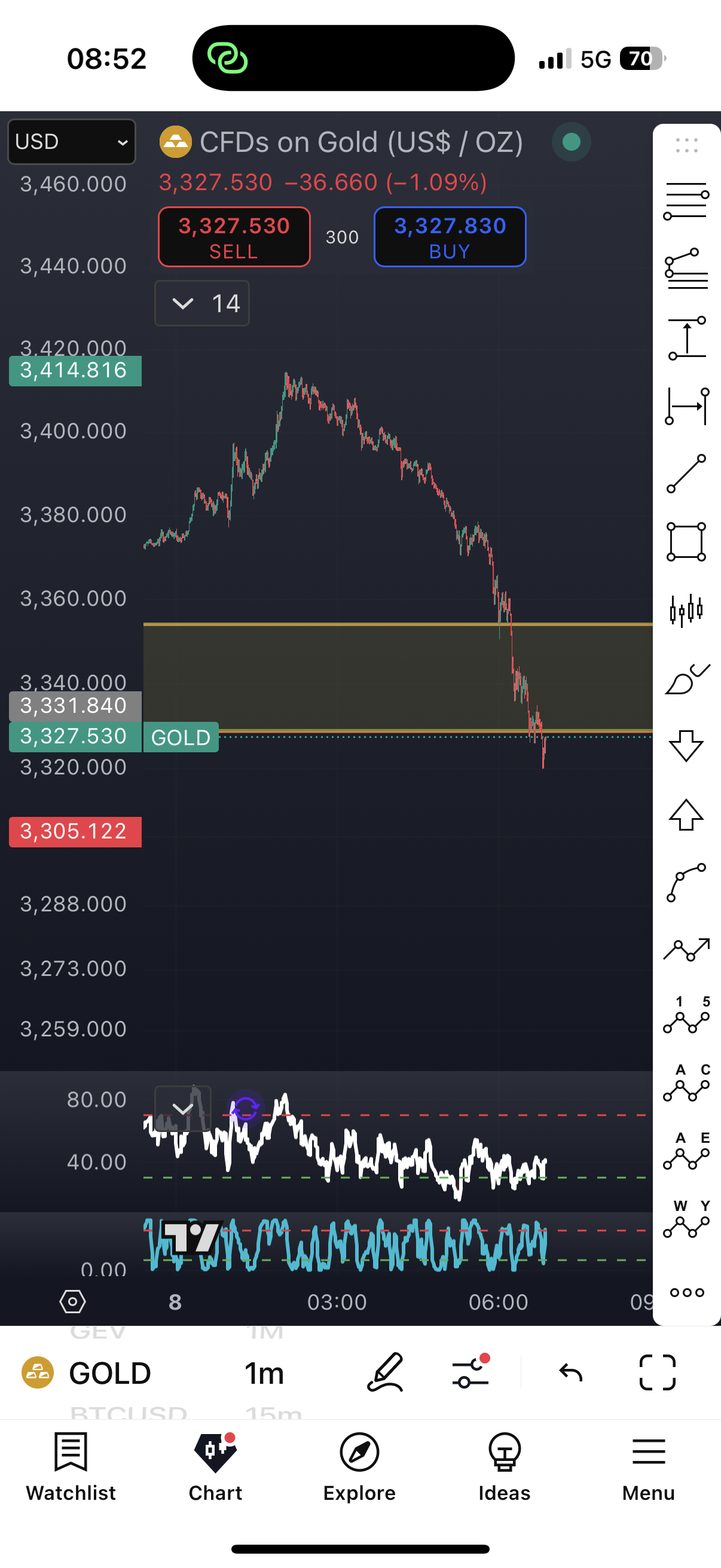This screenshot has width=721, height=1568.
Task: Open the USD currency dropdown
Action: (71, 142)
